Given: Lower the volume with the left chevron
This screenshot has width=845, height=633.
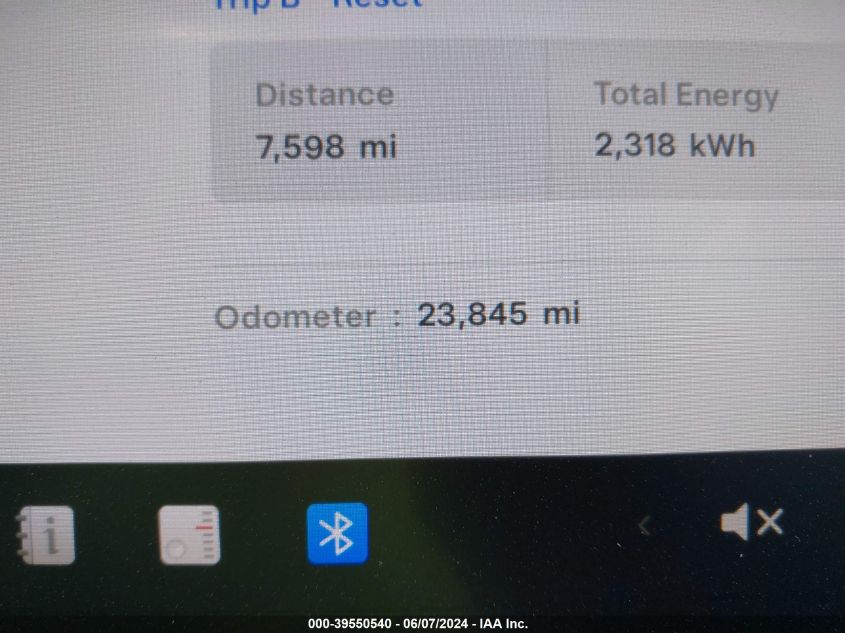Looking at the screenshot, I should [x=645, y=525].
